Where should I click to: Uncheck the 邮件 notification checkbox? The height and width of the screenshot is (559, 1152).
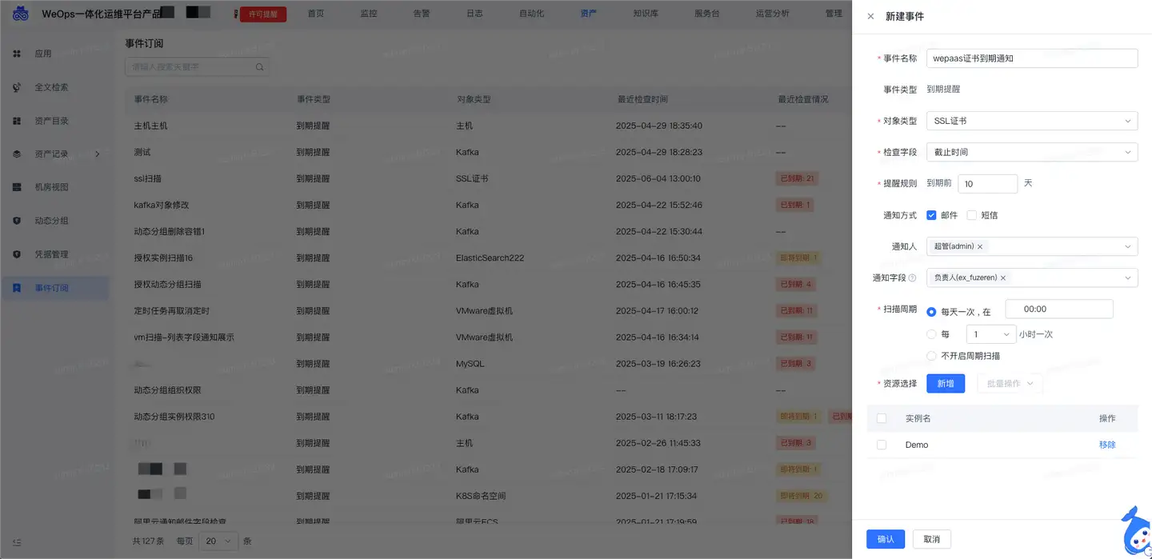click(x=932, y=215)
